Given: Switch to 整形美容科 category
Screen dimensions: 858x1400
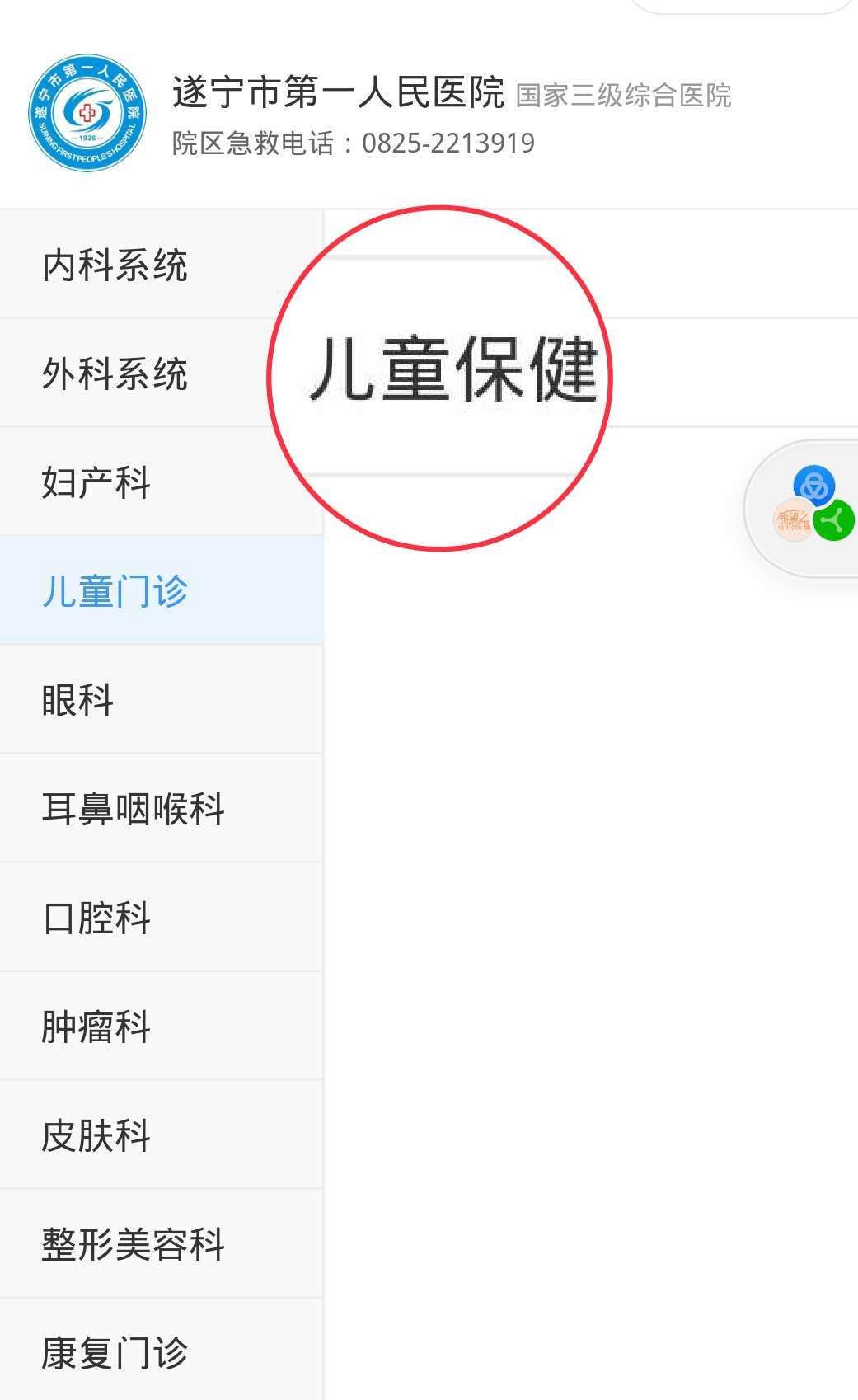Looking at the screenshot, I should coord(162,1244).
